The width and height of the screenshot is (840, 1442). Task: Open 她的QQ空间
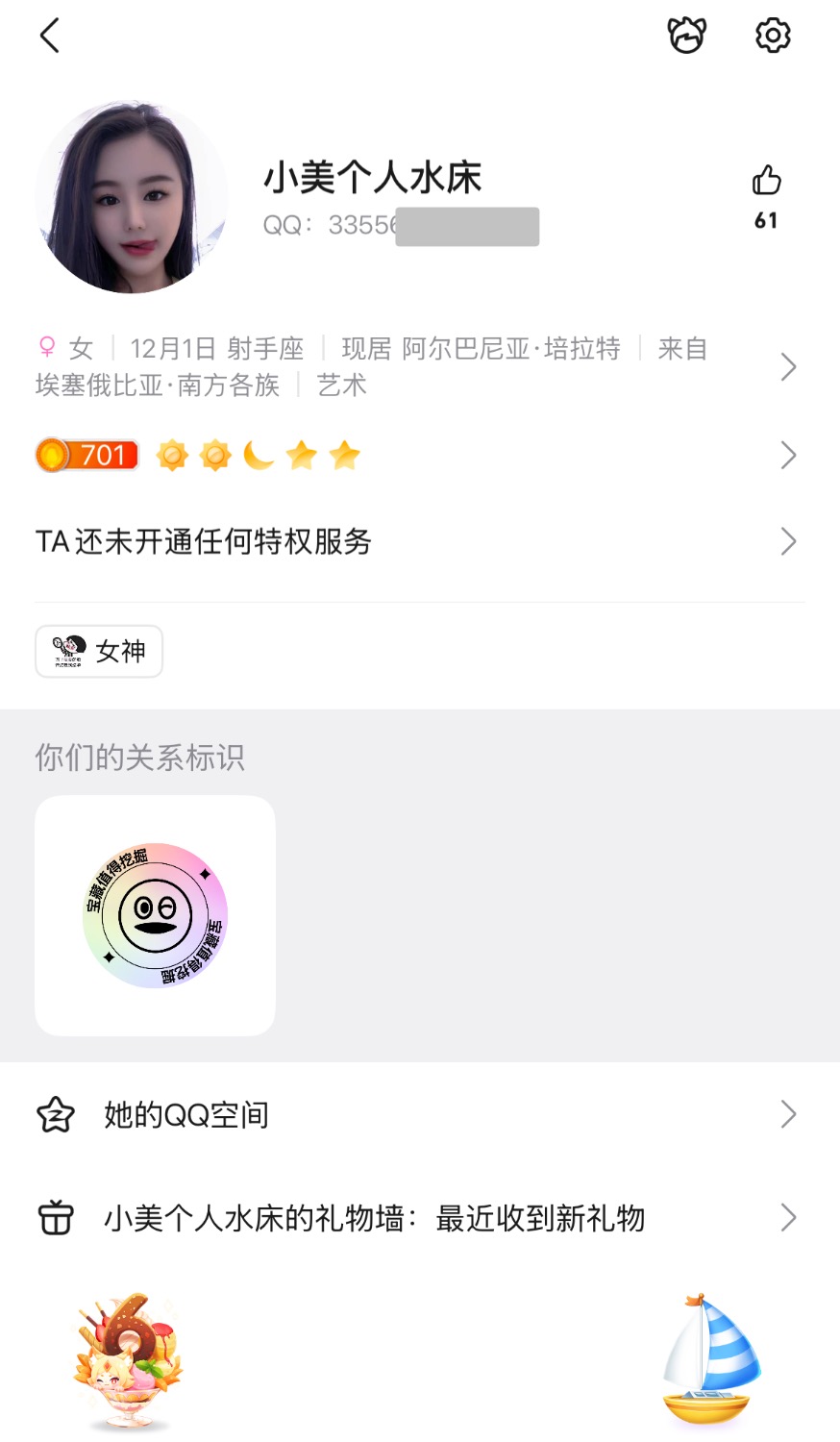[x=419, y=1114]
